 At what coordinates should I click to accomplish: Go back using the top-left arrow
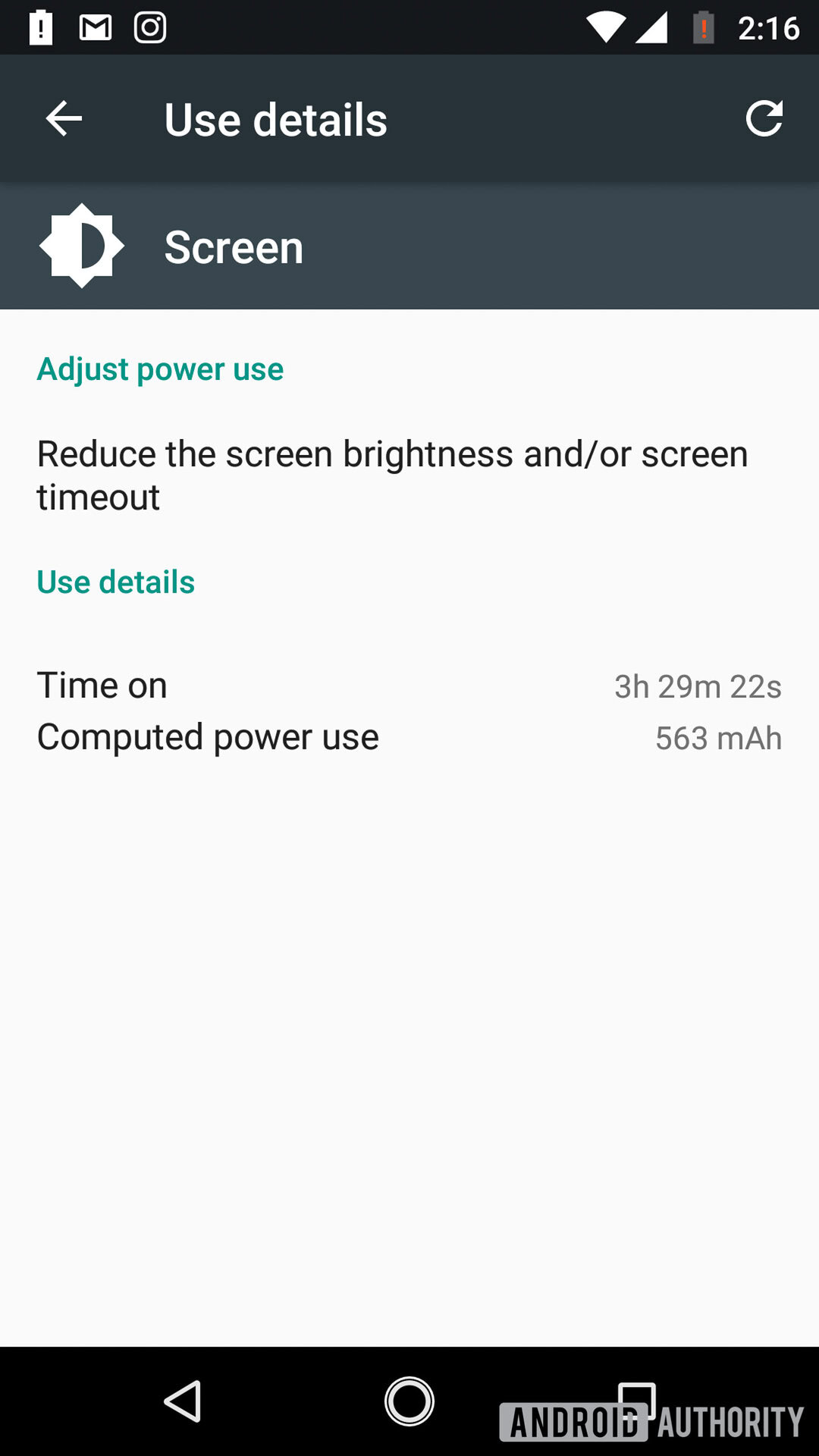click(x=64, y=119)
